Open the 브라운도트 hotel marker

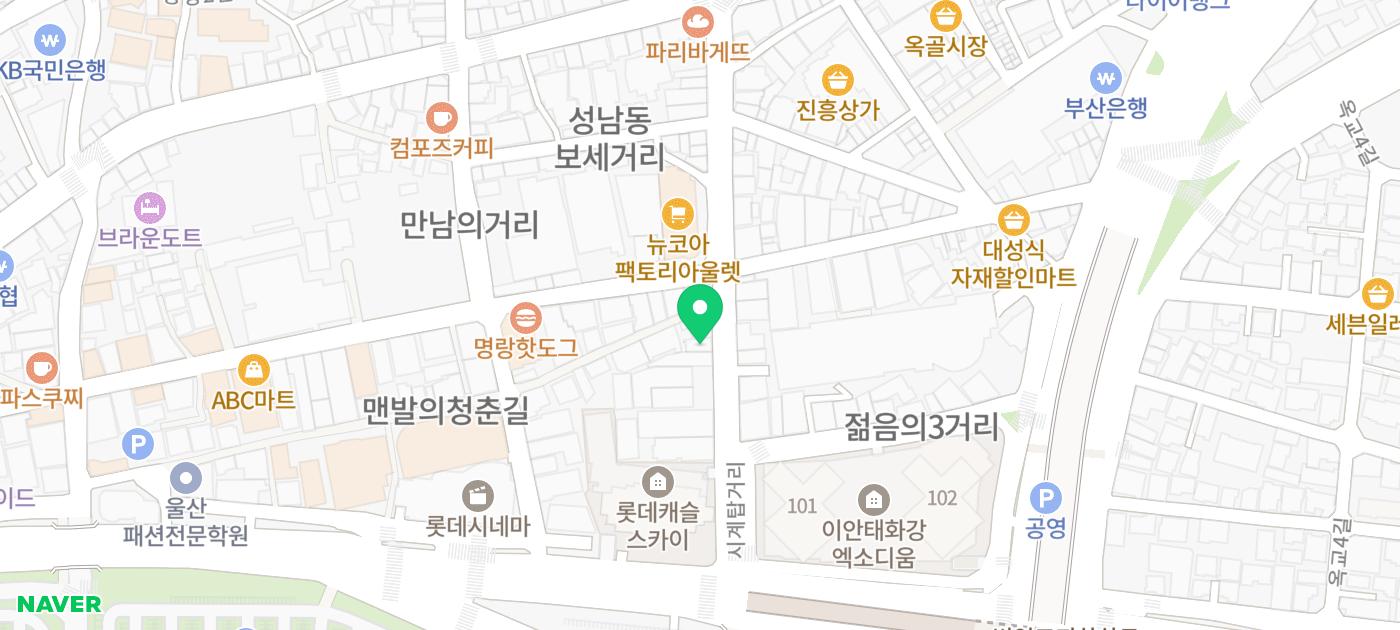[150, 208]
